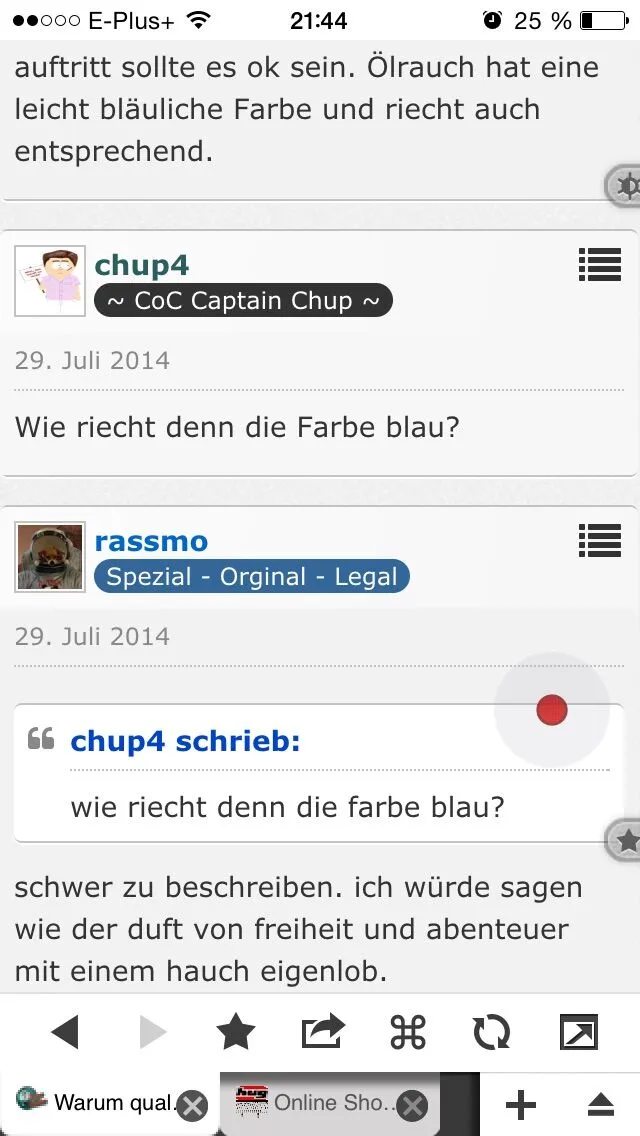Tap rassmo's avatar picture
Image resolution: width=640 pixels, height=1136 pixels.
50,557
